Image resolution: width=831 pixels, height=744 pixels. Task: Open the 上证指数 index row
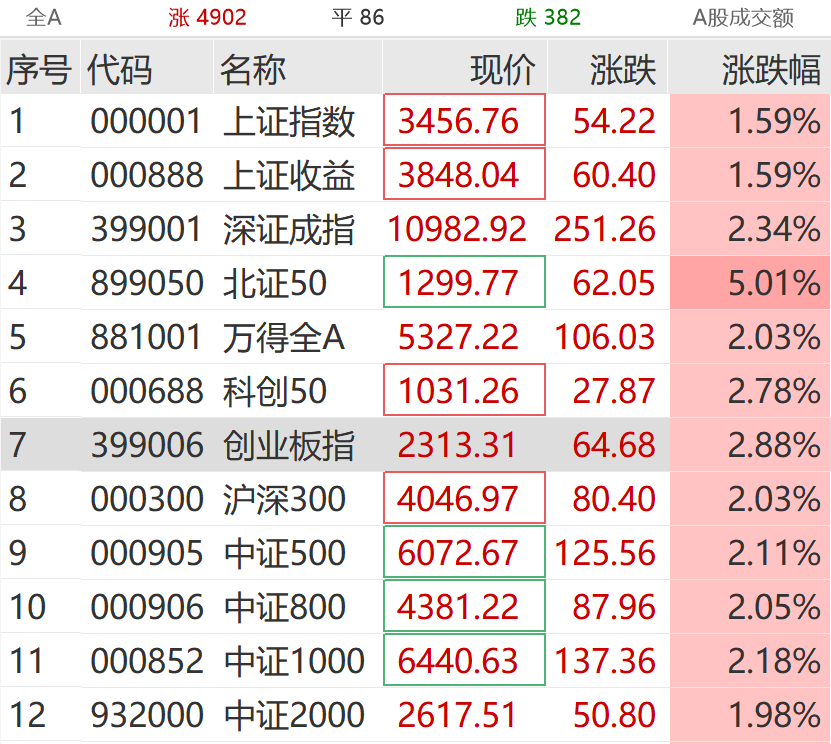(x=289, y=121)
